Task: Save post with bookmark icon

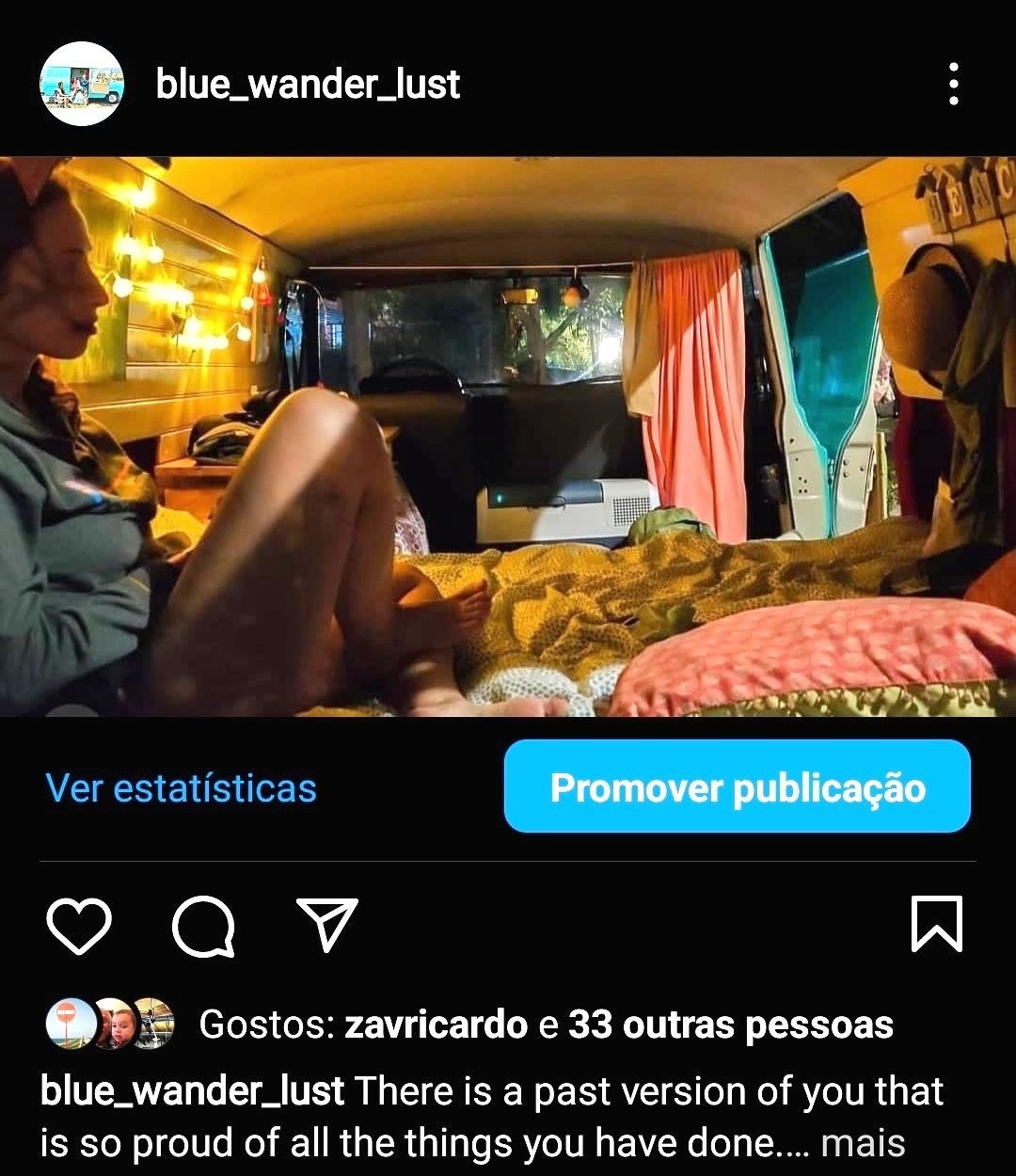Action: [937, 924]
